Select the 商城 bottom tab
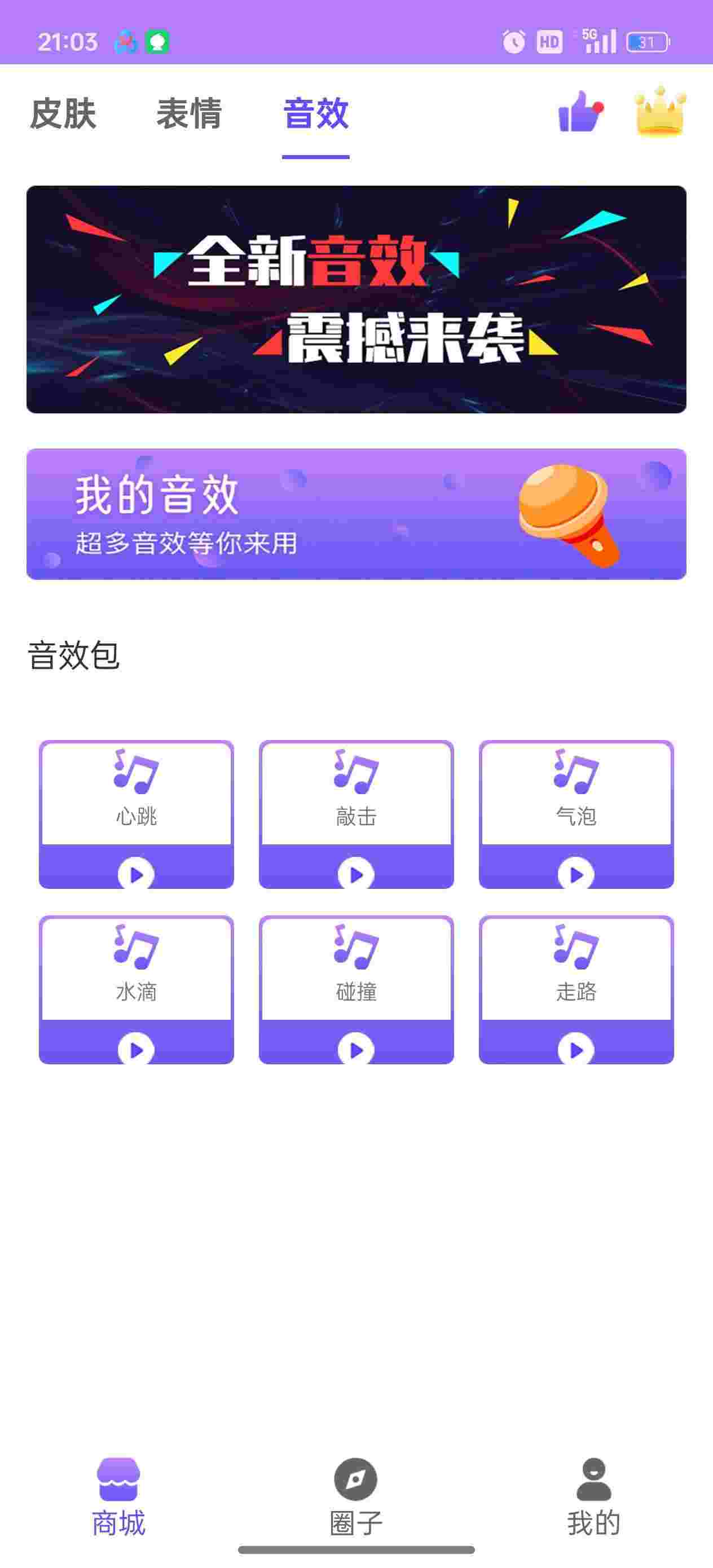Viewport: 713px width, 1568px height. [118, 1496]
